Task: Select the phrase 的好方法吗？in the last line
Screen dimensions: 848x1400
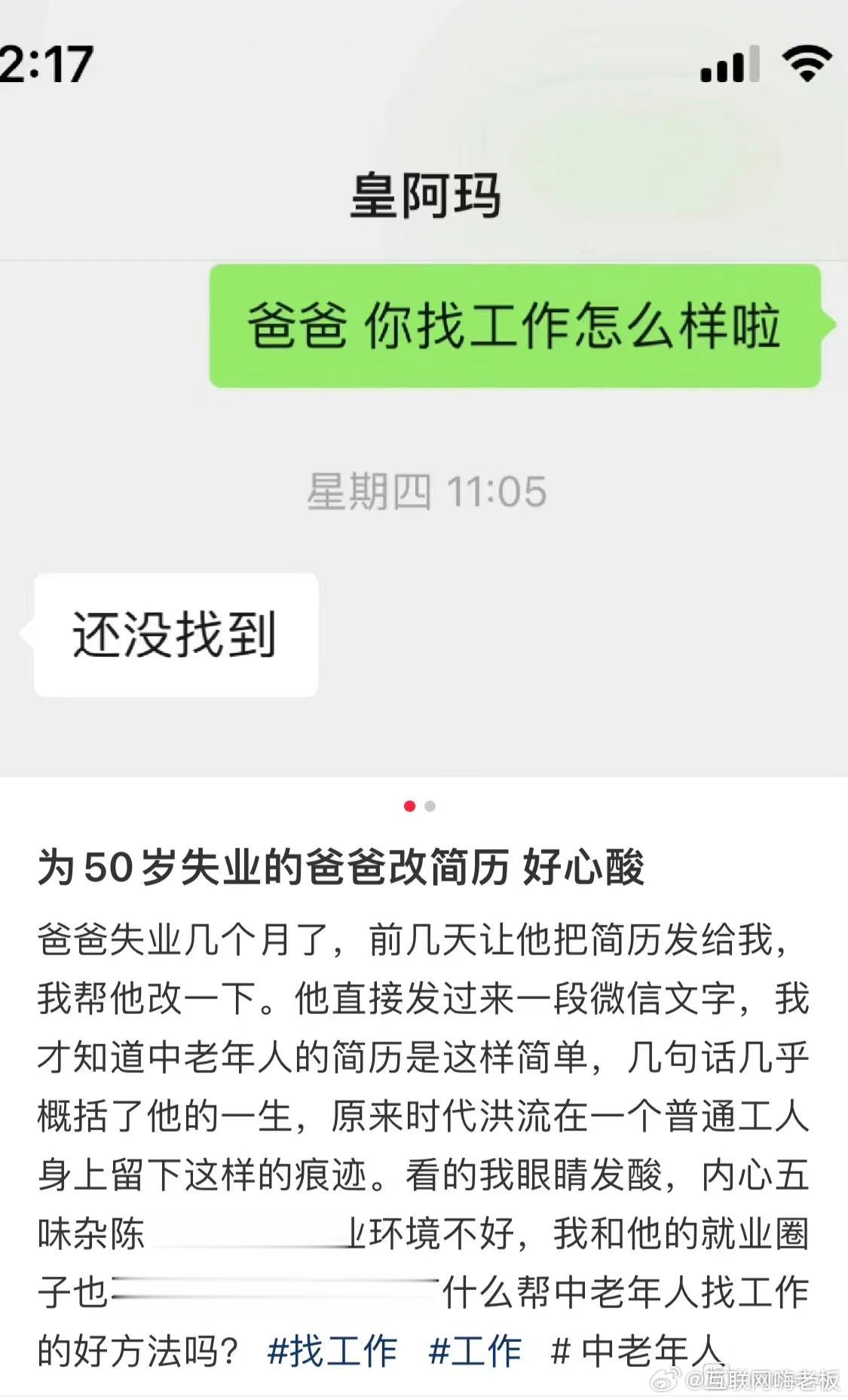Action: pos(136,1349)
